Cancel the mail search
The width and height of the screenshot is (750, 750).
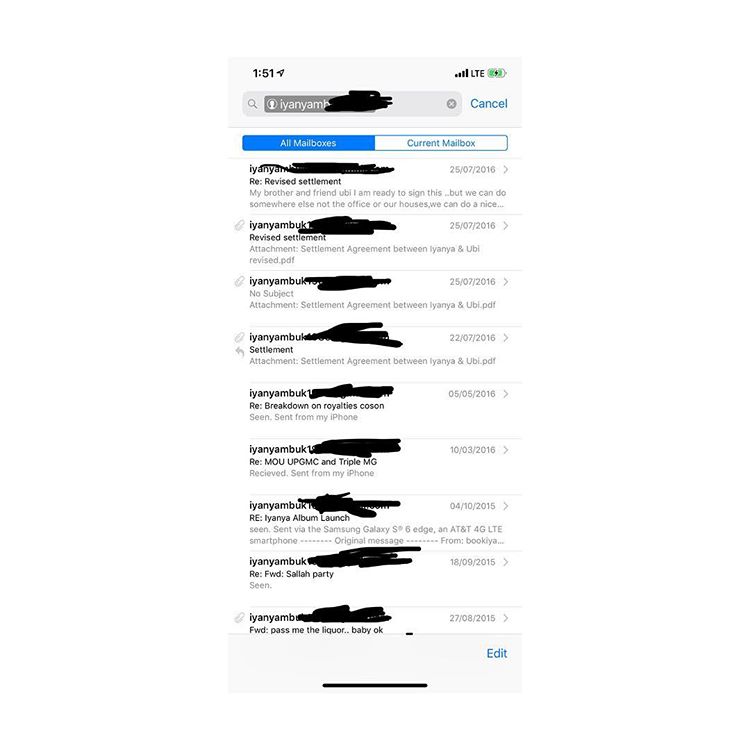[488, 104]
